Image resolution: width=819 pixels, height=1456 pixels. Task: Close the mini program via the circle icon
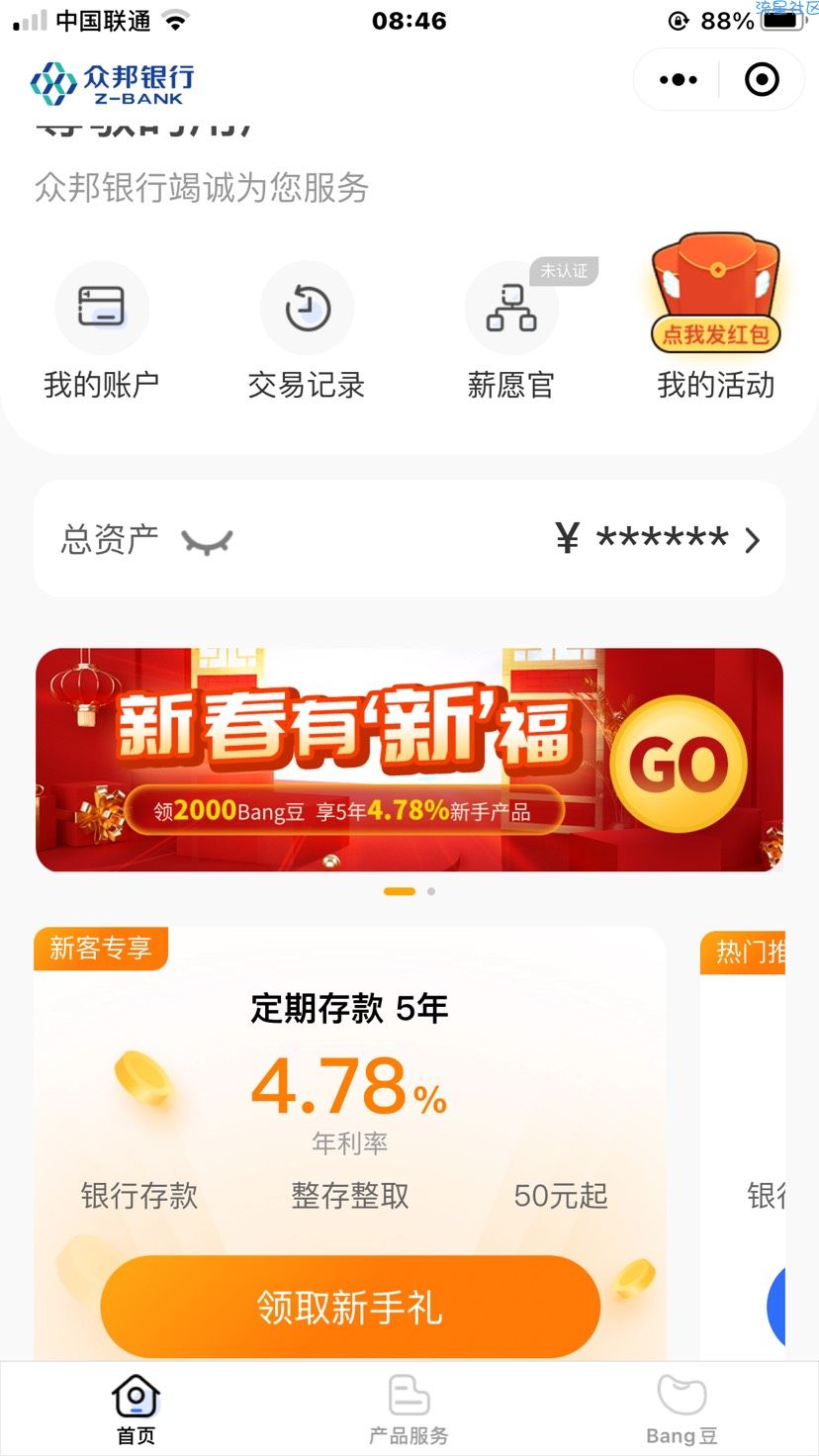point(762,80)
